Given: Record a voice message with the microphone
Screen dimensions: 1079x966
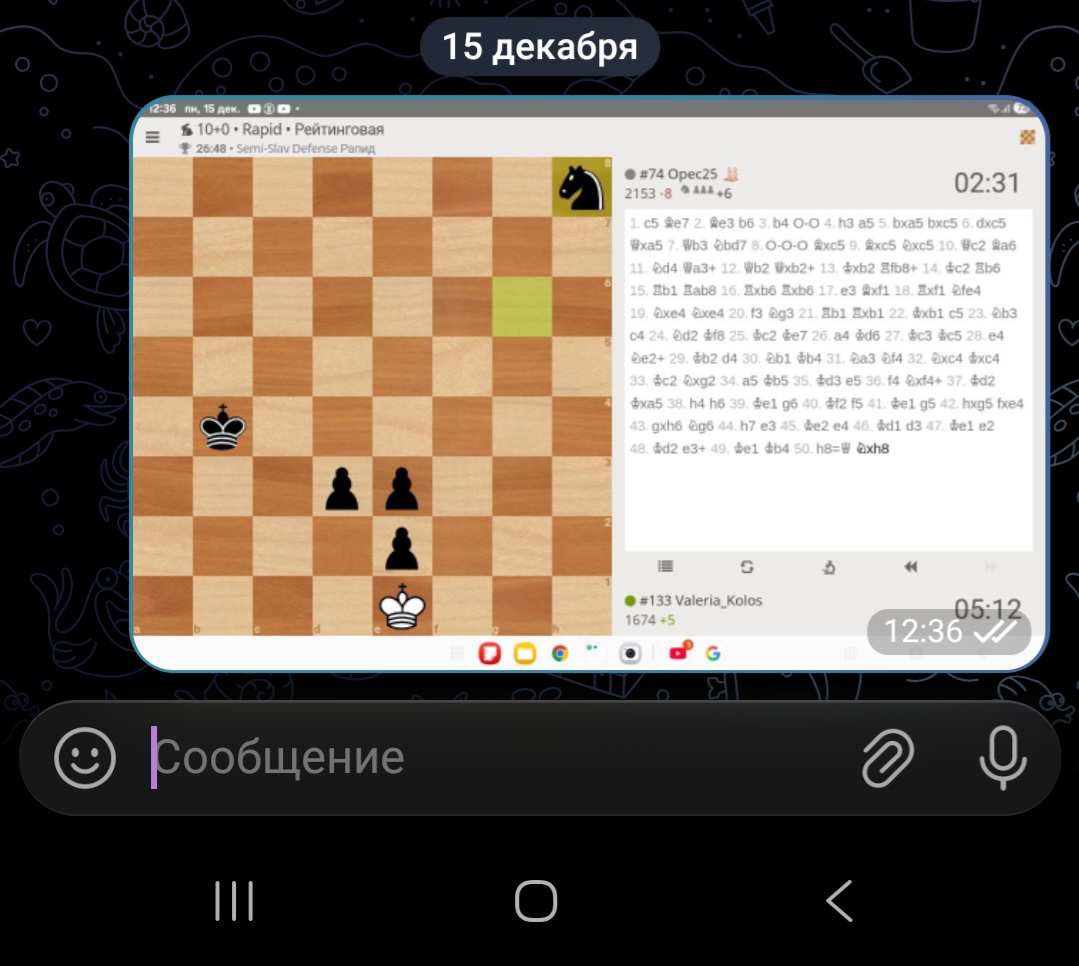Looking at the screenshot, I should click(x=1002, y=758).
